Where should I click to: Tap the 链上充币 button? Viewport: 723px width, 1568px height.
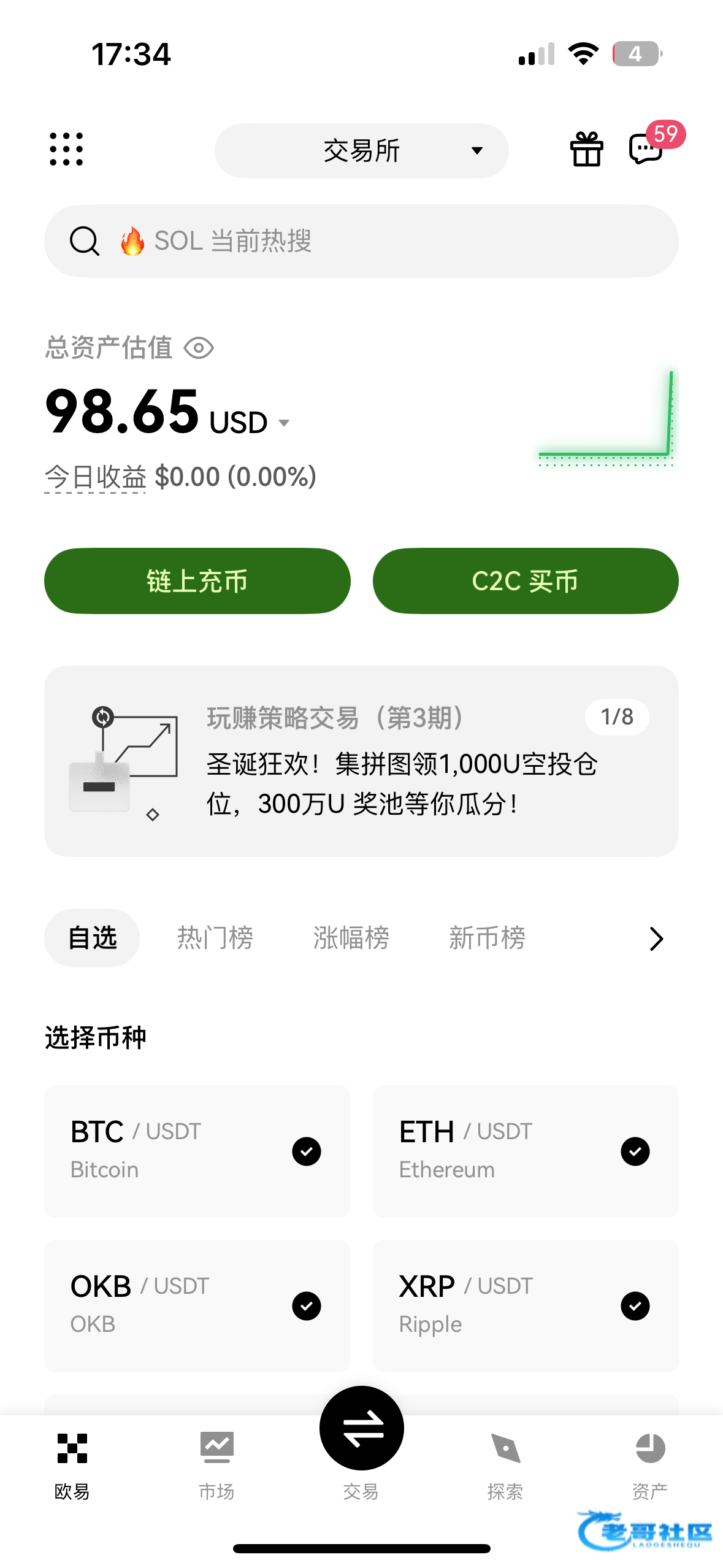pyautogui.click(x=197, y=580)
